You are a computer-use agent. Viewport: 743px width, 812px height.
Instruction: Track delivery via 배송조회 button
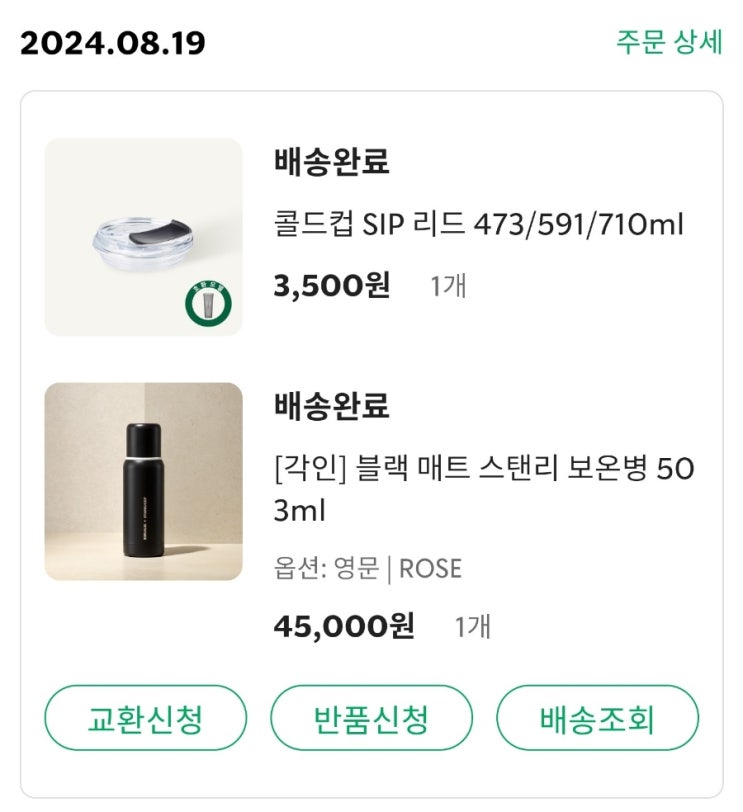597,718
